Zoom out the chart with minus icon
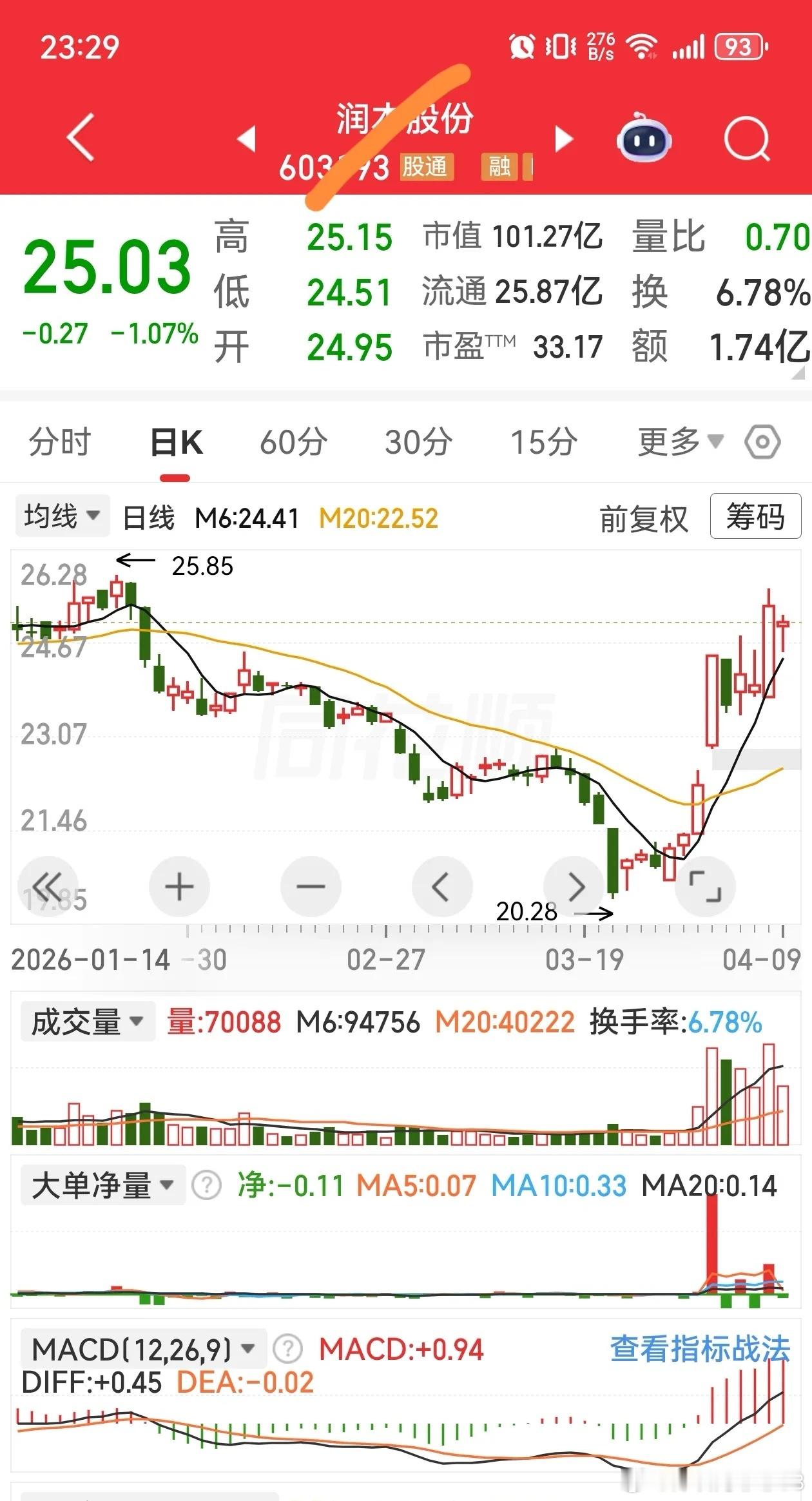Screen dimensions: 812x1501 (311, 886)
